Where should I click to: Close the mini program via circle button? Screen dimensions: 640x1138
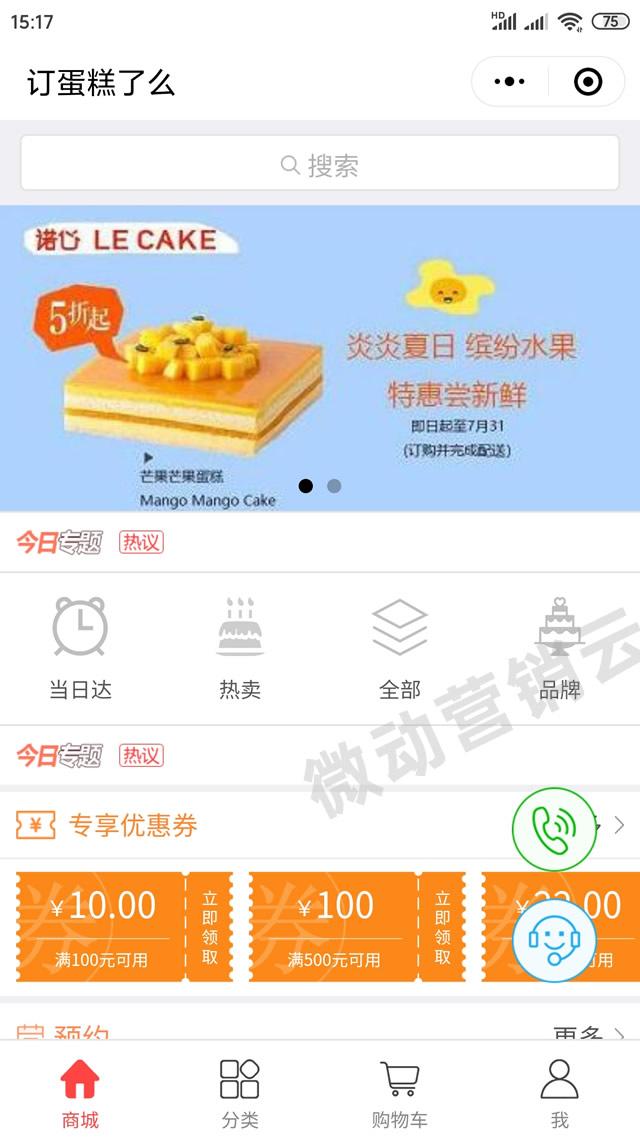588,82
